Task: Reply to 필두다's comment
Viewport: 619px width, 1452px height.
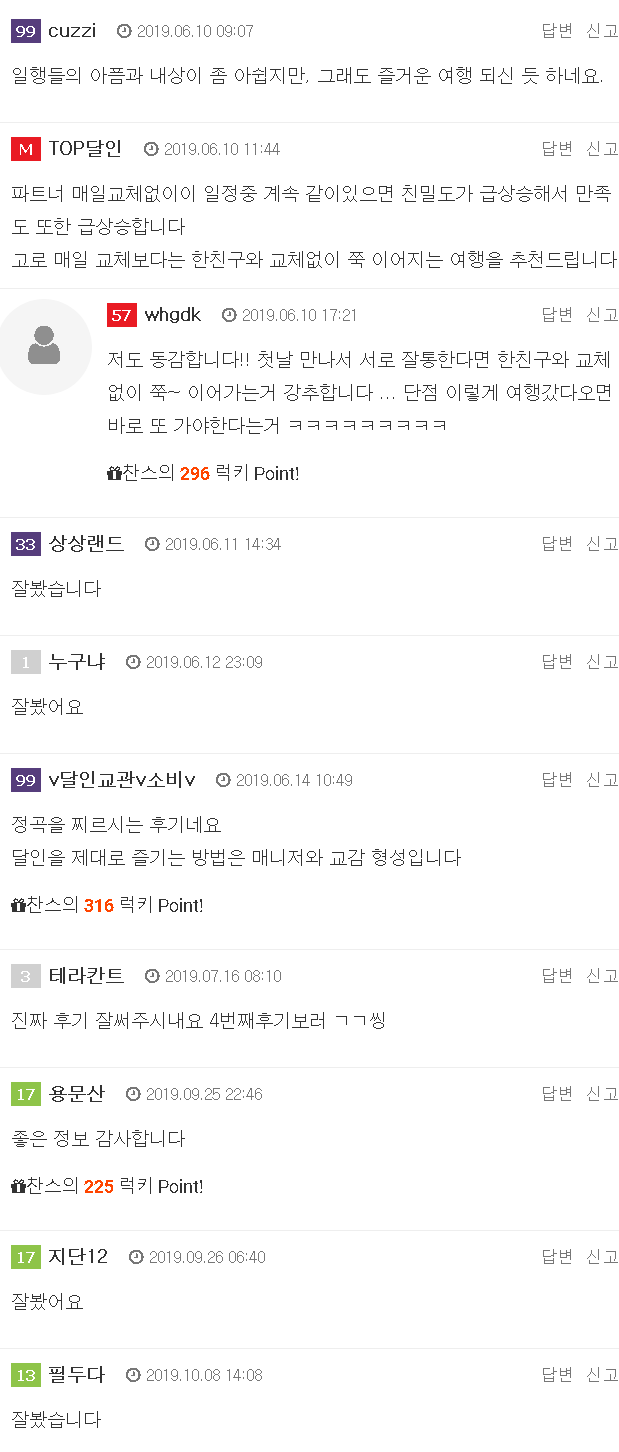Action: tap(557, 1375)
